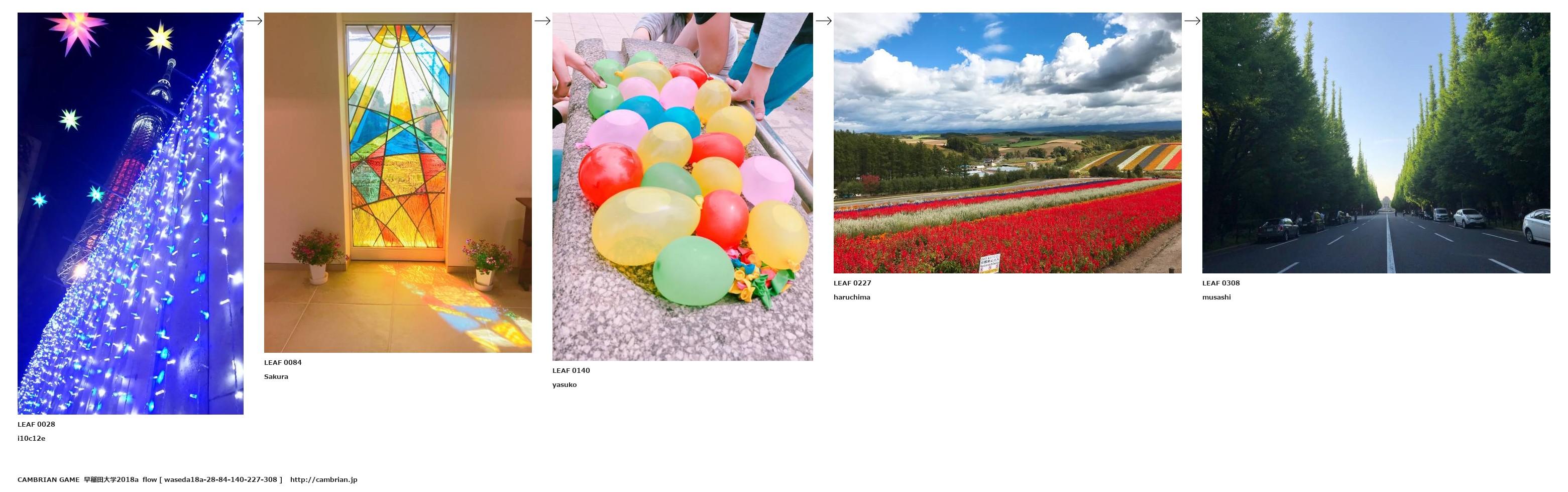Open the LEAF 0084 stained glass photo

[397, 182]
